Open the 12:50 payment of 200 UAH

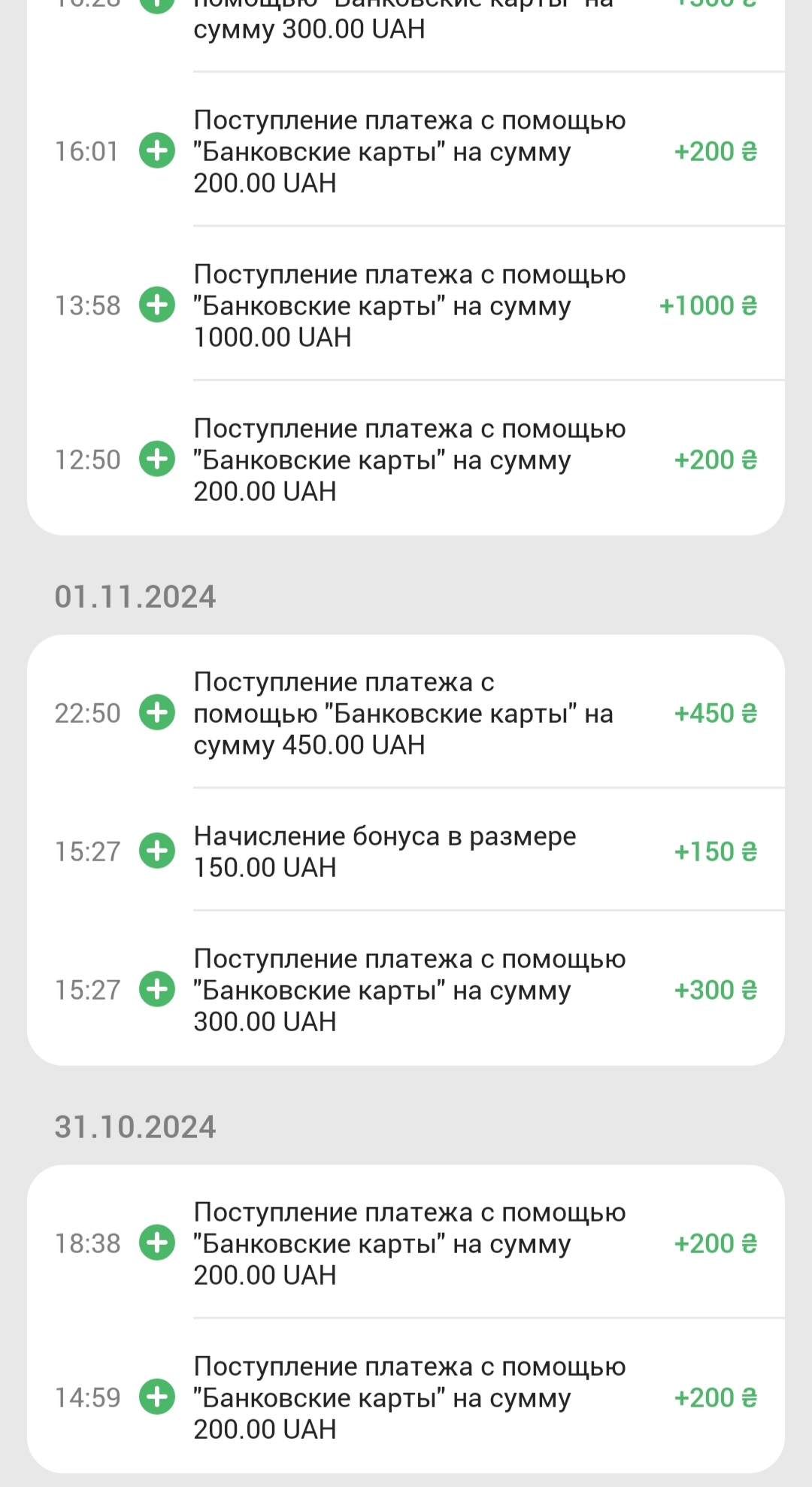pyautogui.click(x=406, y=460)
